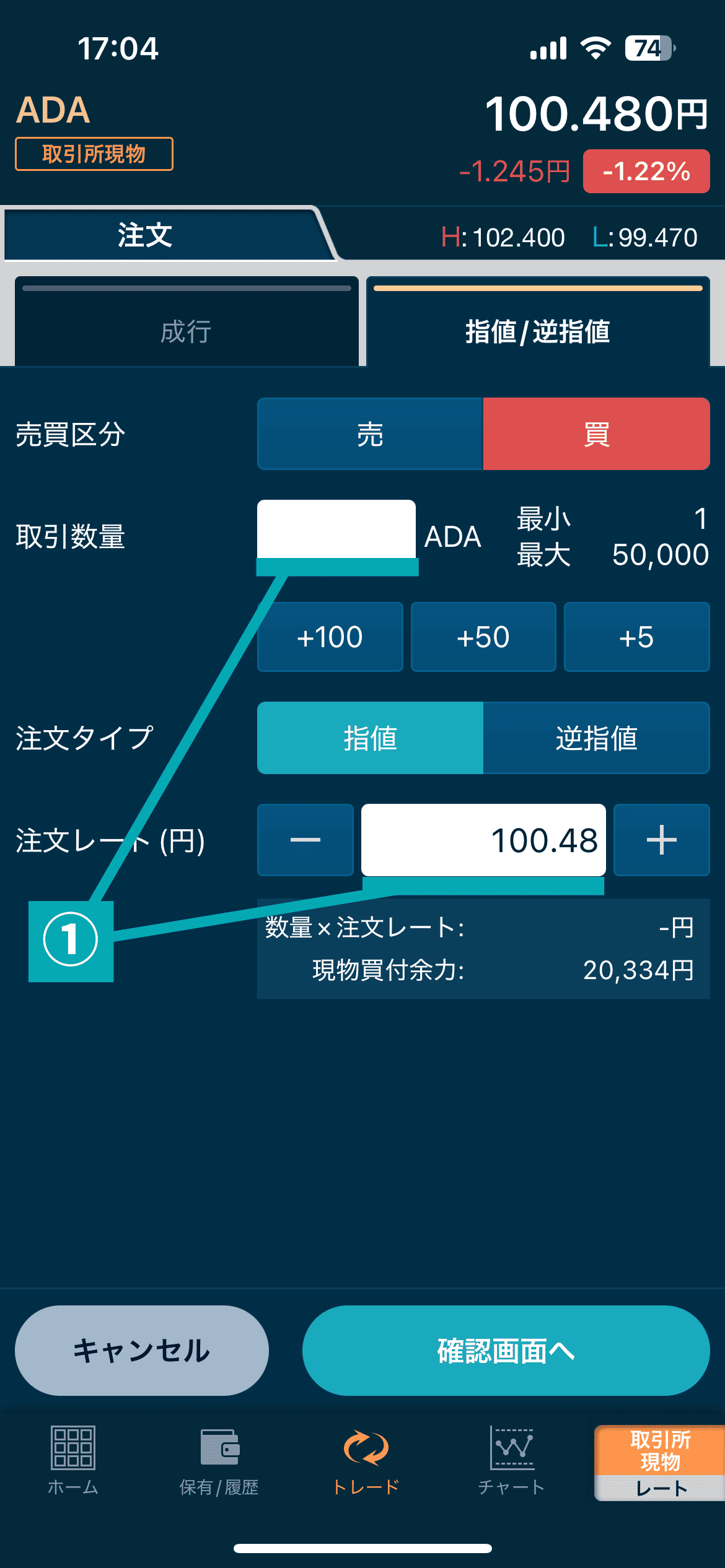Choose 売 (sell) as trade side
Screen dimensions: 725x1568
tap(370, 434)
